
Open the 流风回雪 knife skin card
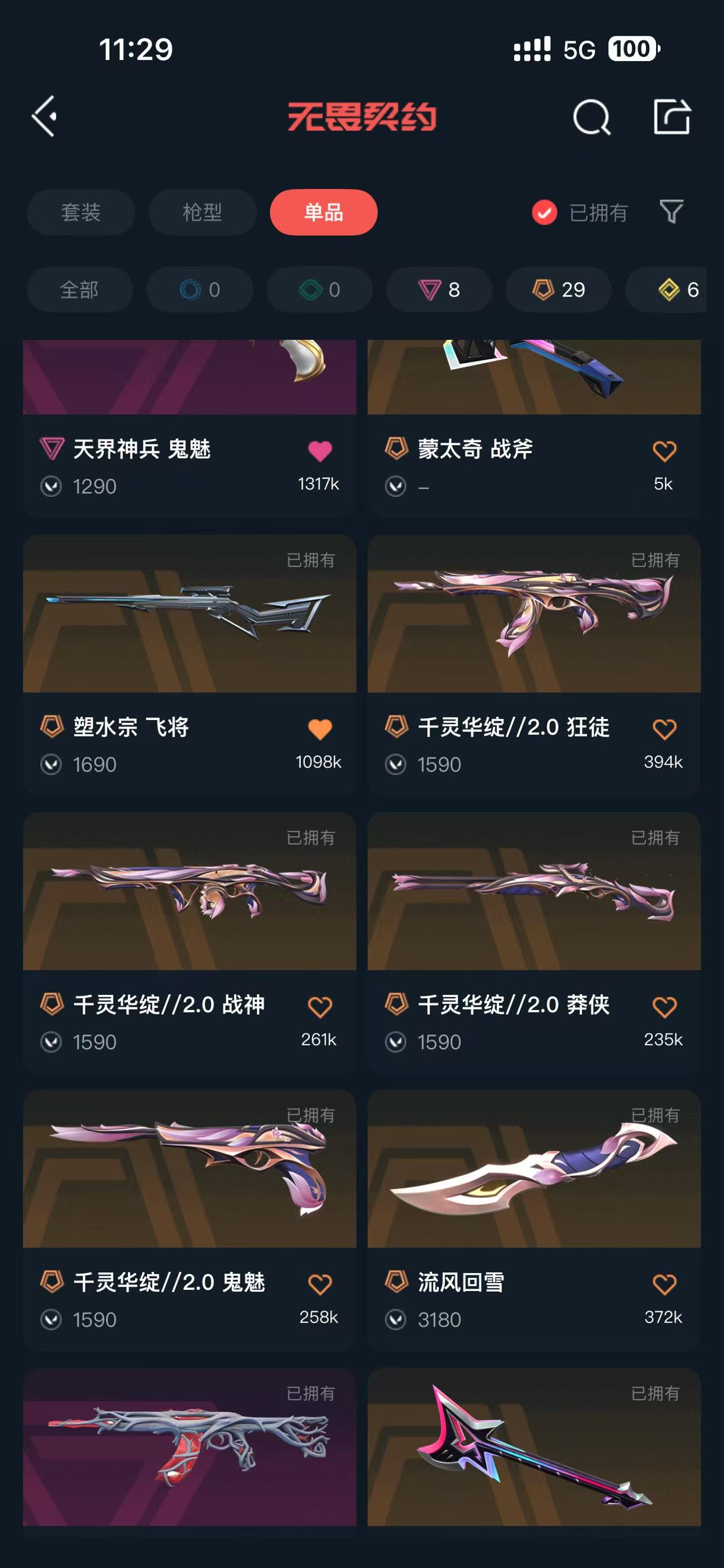click(x=533, y=1169)
